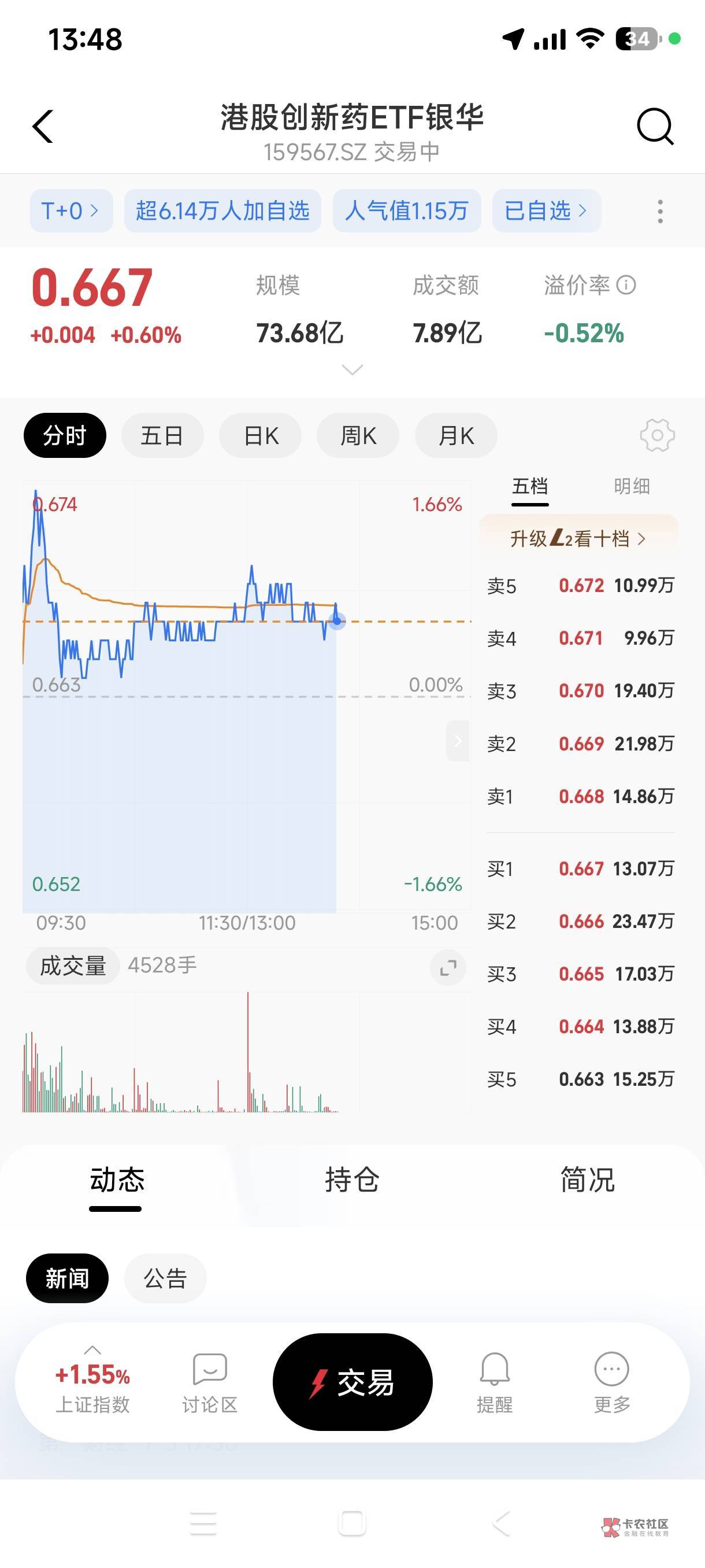
Task: Select the 公告 chip
Action: (165, 1278)
